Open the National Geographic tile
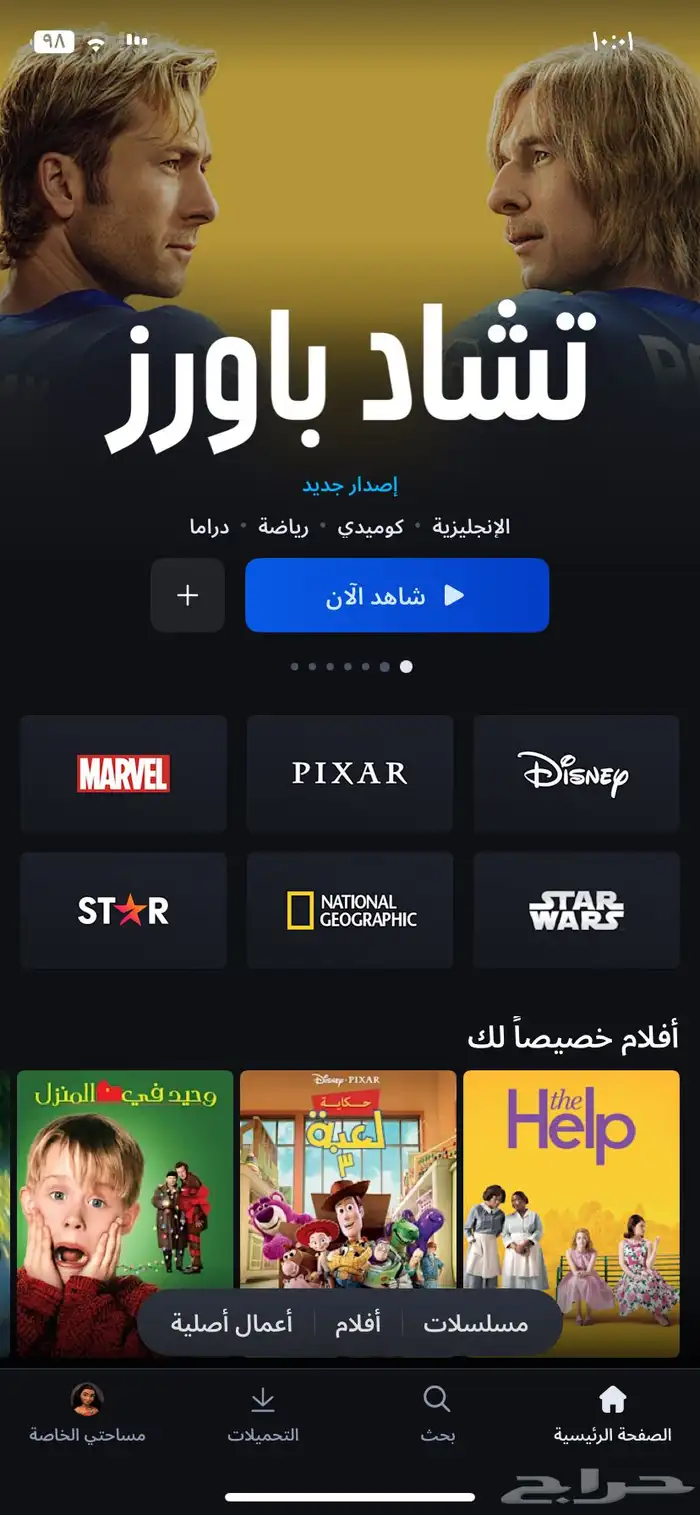The image size is (700, 1515). tap(349, 910)
